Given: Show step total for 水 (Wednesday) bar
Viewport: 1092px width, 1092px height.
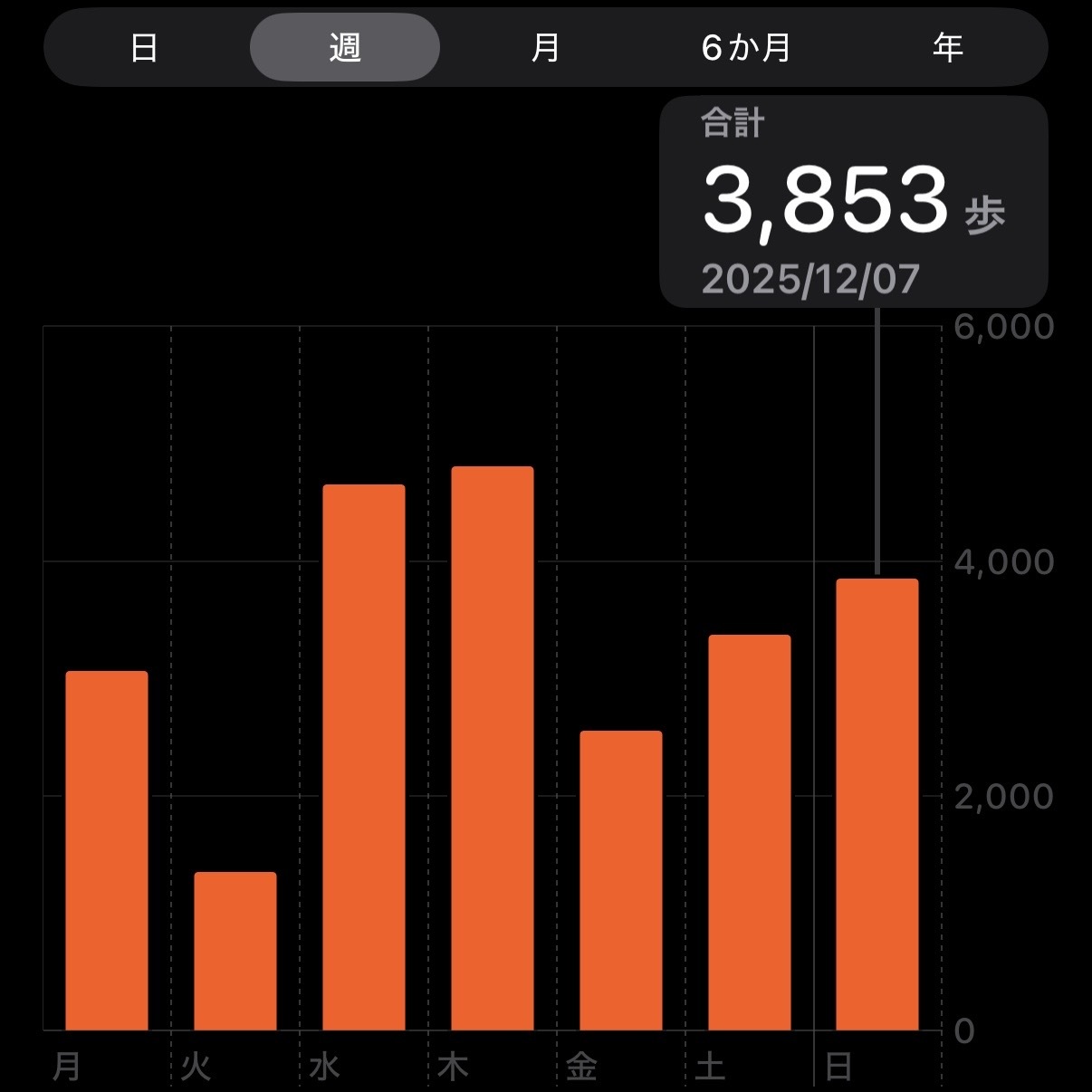Looking at the screenshot, I should click(x=364, y=758).
